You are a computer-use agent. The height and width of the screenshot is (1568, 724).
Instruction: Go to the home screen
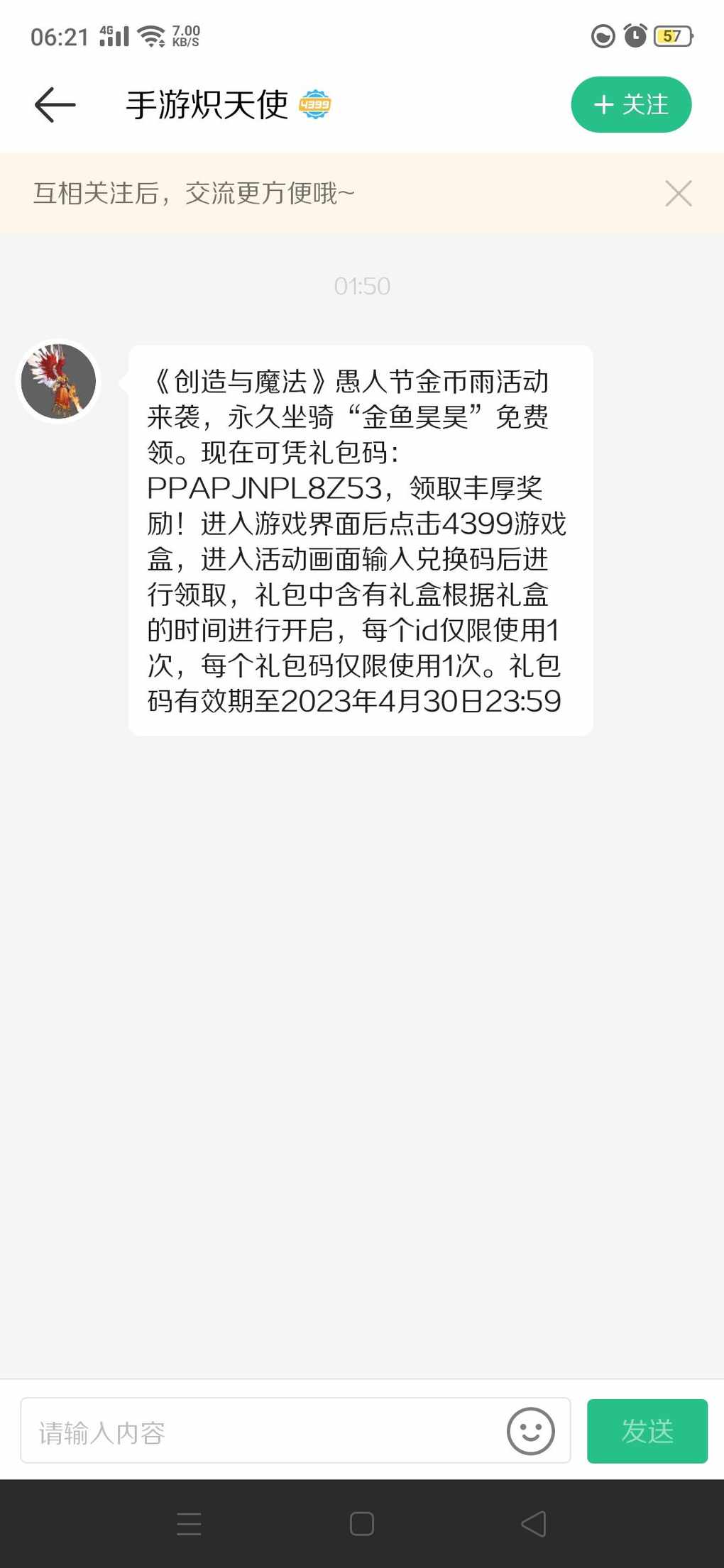click(362, 1523)
